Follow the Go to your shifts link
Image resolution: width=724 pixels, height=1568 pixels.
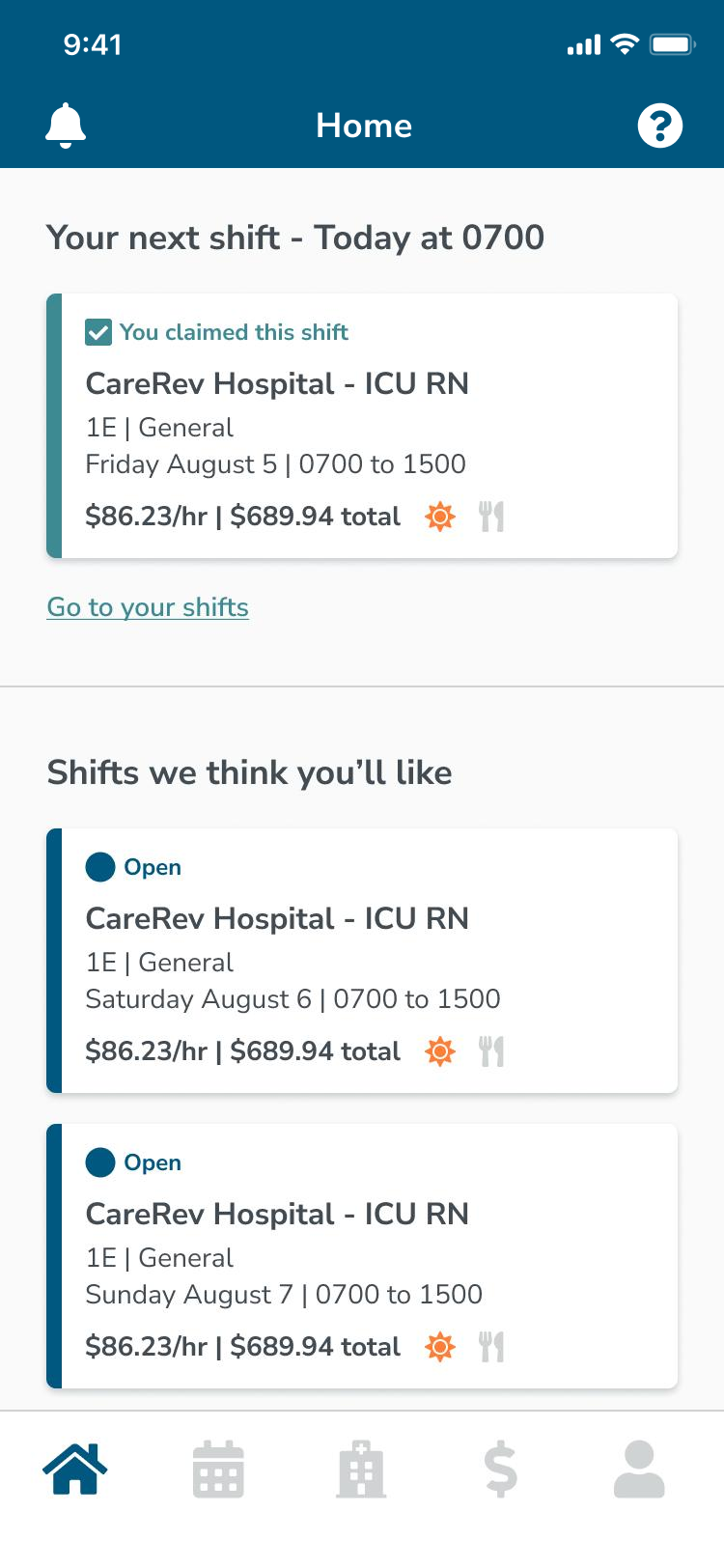[x=148, y=607]
